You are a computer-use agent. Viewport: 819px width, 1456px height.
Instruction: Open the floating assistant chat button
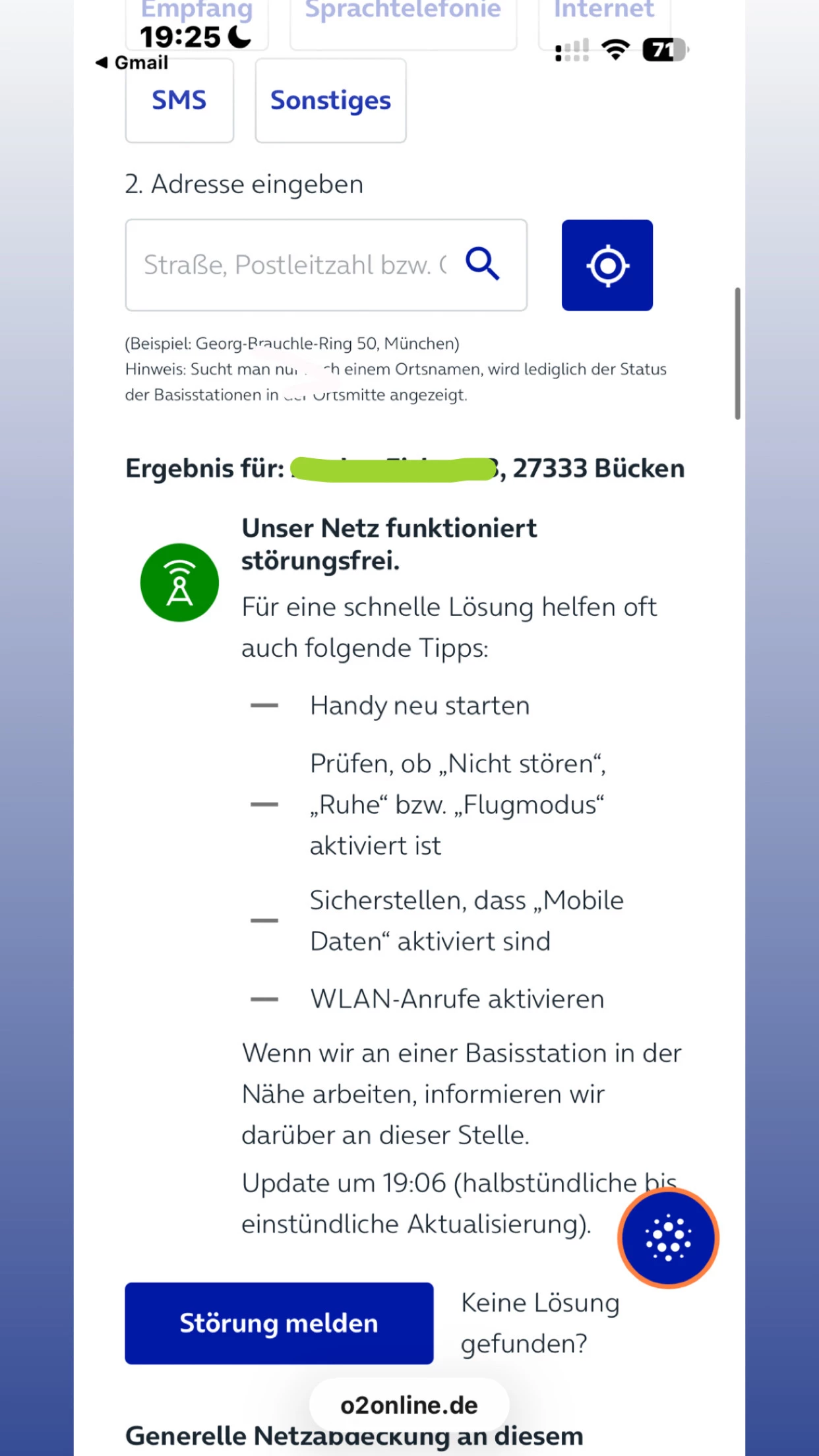pyautogui.click(x=668, y=1238)
